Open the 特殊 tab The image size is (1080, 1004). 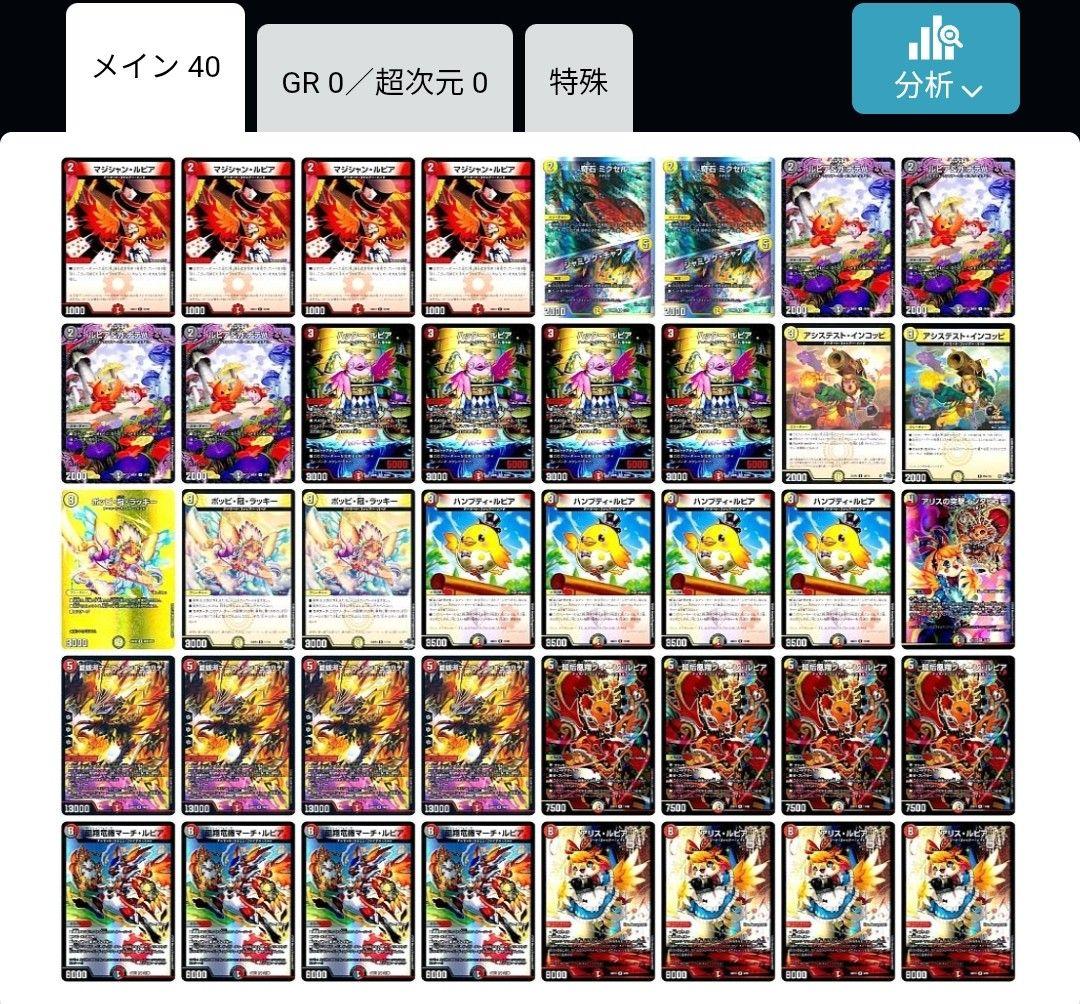(578, 81)
